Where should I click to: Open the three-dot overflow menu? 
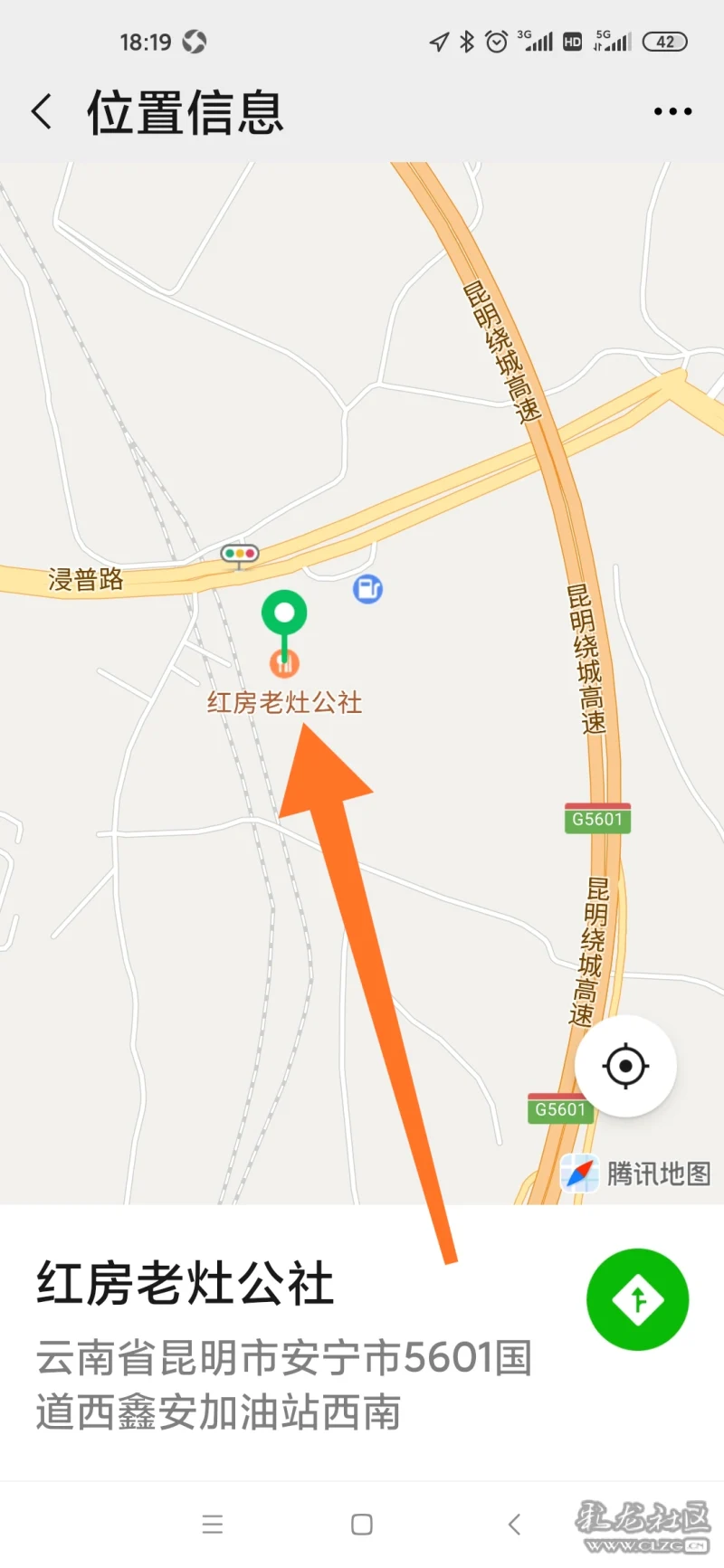[672, 111]
